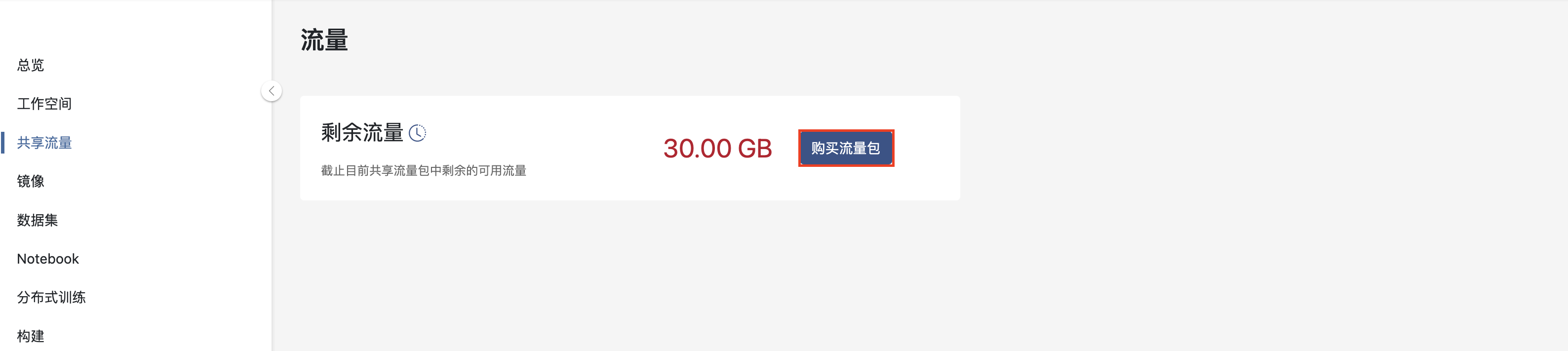
Task: Tap 购买流量包 button
Action: pyautogui.click(x=846, y=149)
